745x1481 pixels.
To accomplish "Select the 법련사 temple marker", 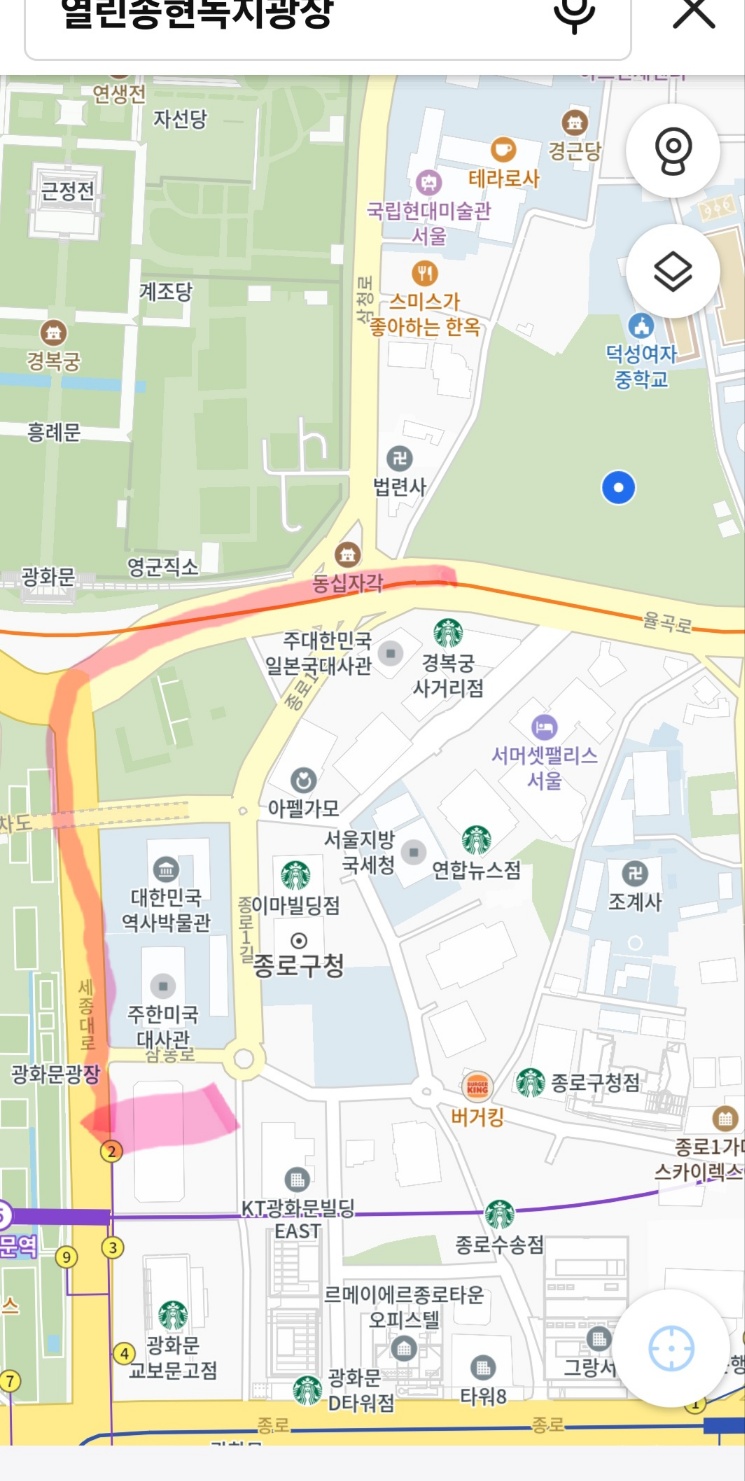I will (400, 459).
